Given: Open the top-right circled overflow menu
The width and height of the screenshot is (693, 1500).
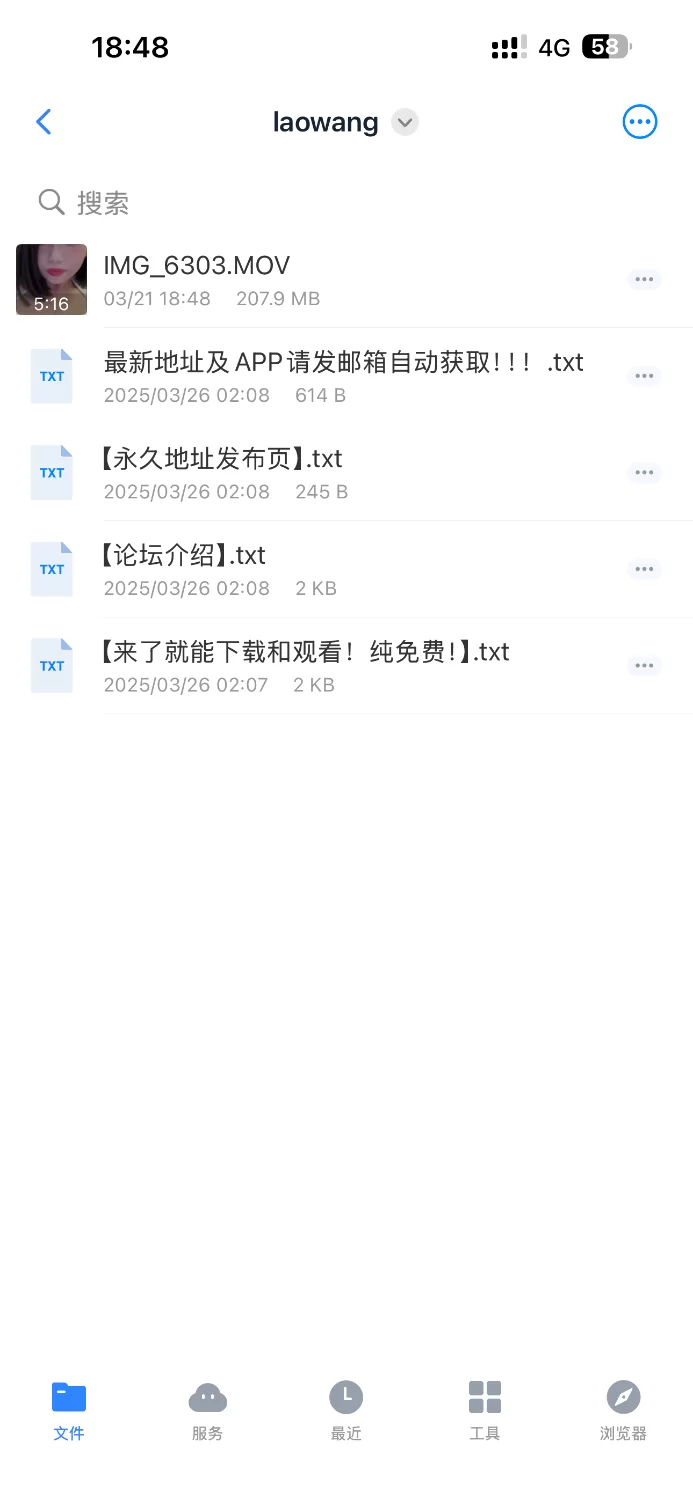Looking at the screenshot, I should pos(639,122).
